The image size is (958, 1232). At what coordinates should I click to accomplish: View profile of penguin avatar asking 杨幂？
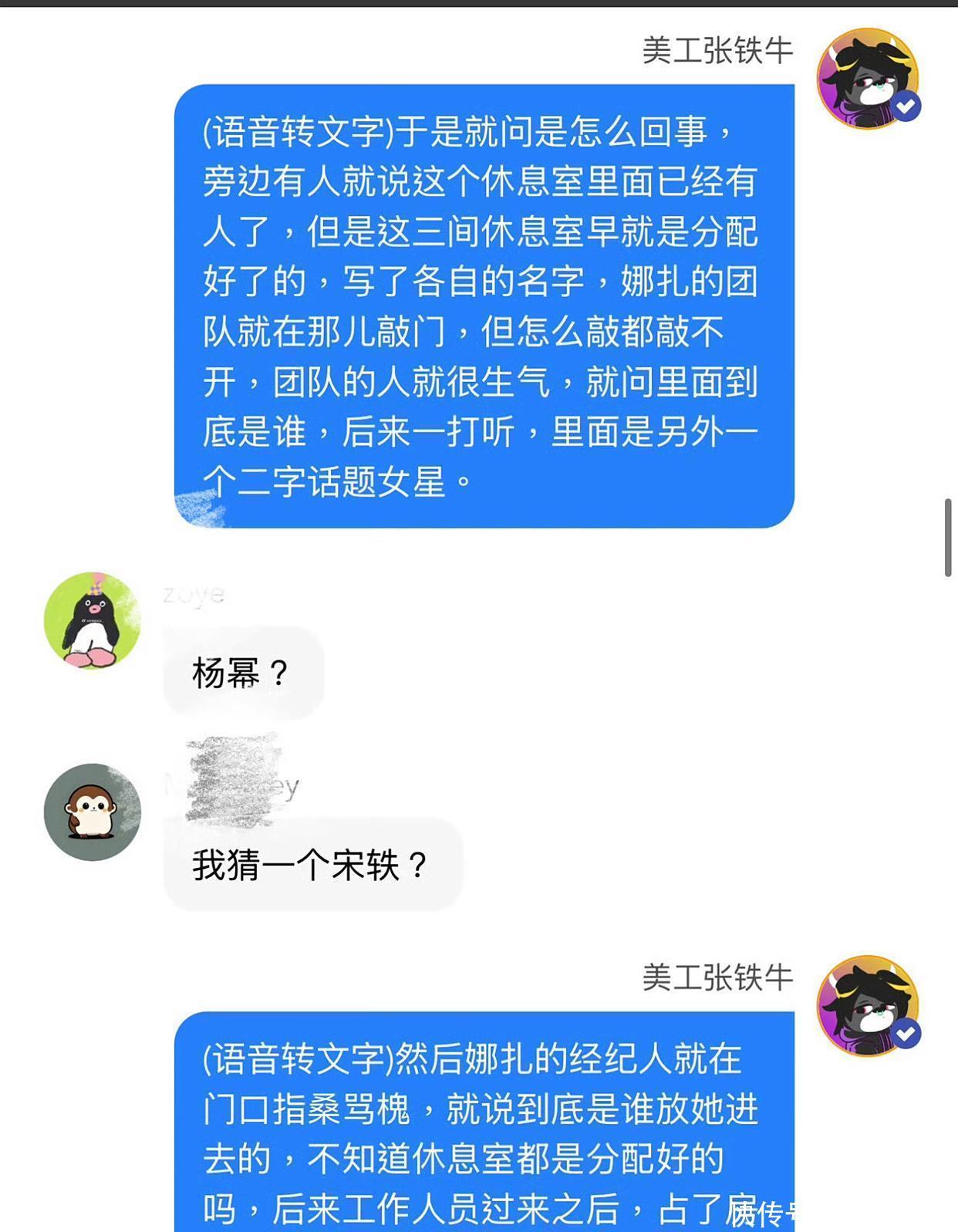coord(93,620)
